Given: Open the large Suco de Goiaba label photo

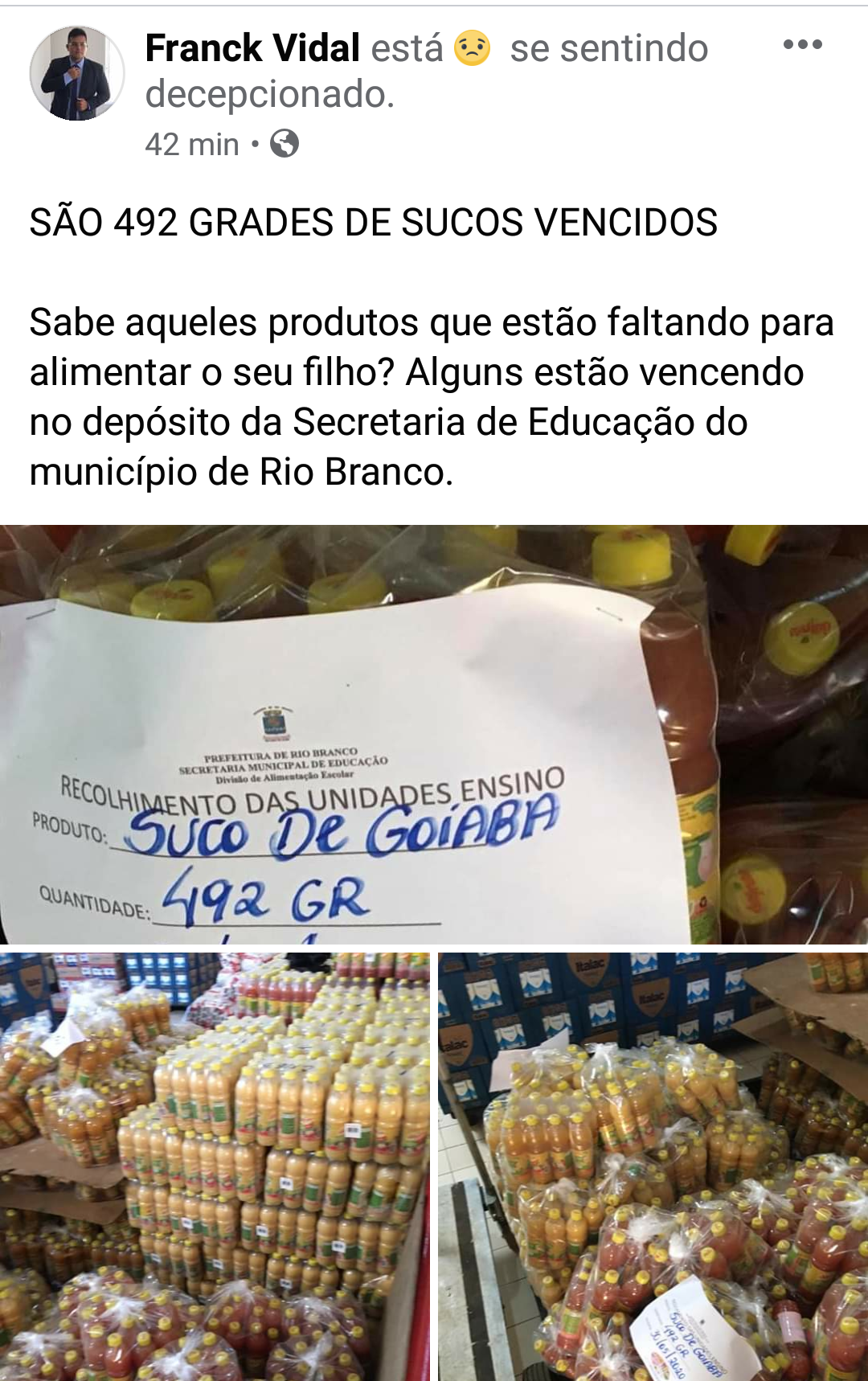Looking at the screenshot, I should point(434,733).
